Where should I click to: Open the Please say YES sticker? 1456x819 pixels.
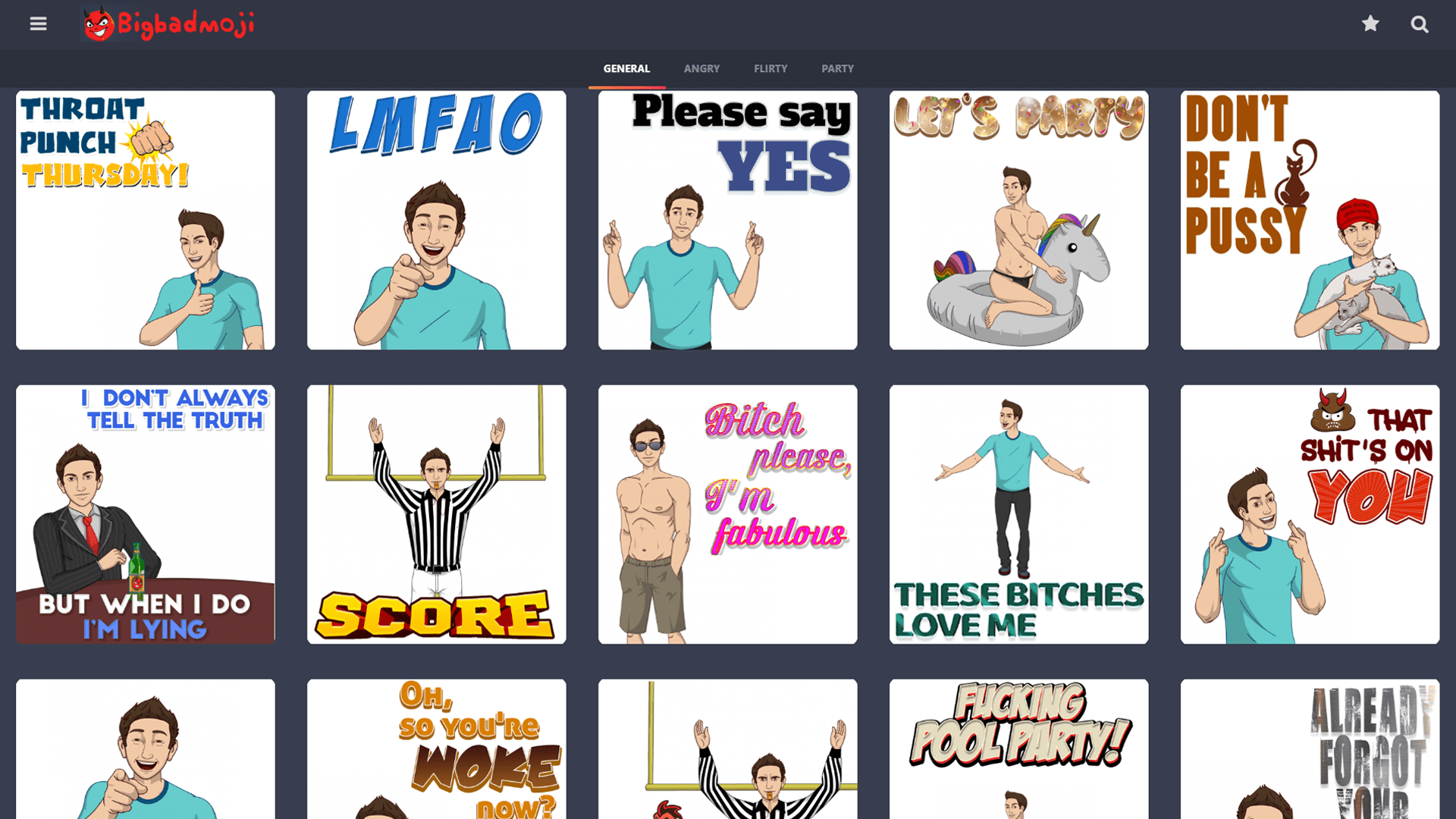(x=727, y=220)
